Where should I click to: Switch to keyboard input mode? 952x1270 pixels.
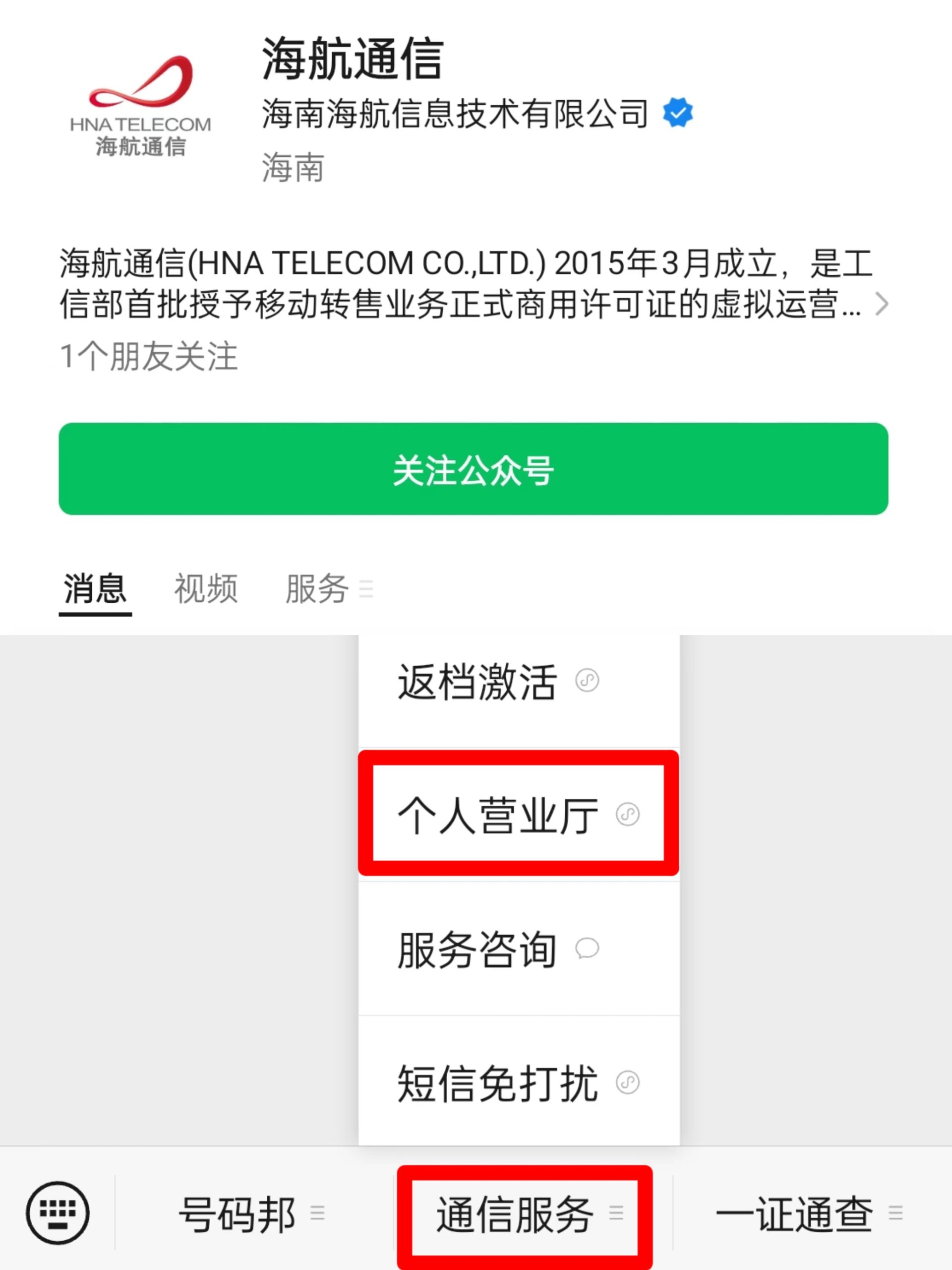coord(58,1212)
